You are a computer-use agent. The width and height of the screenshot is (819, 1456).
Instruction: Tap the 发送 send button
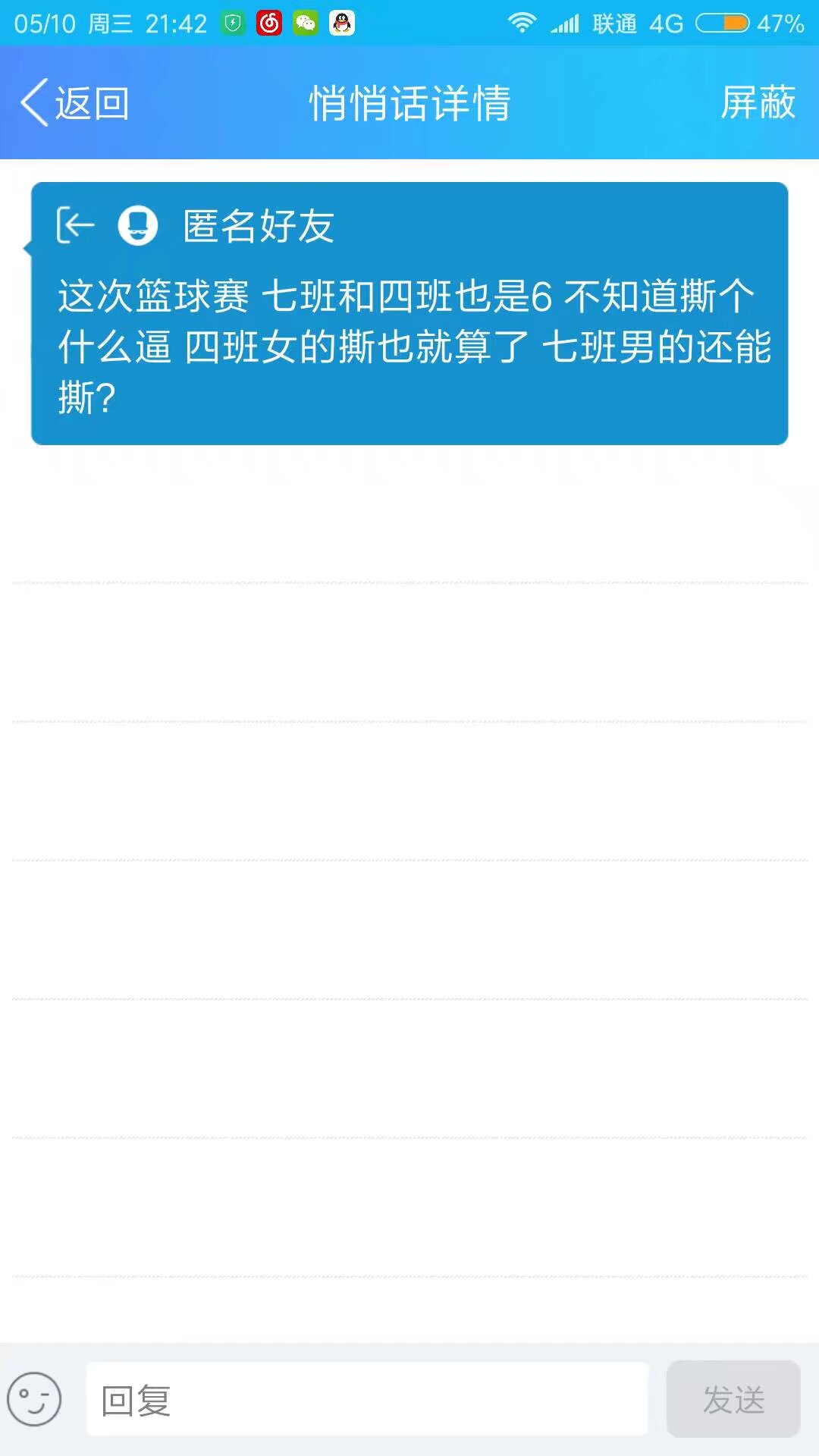coord(733,1399)
